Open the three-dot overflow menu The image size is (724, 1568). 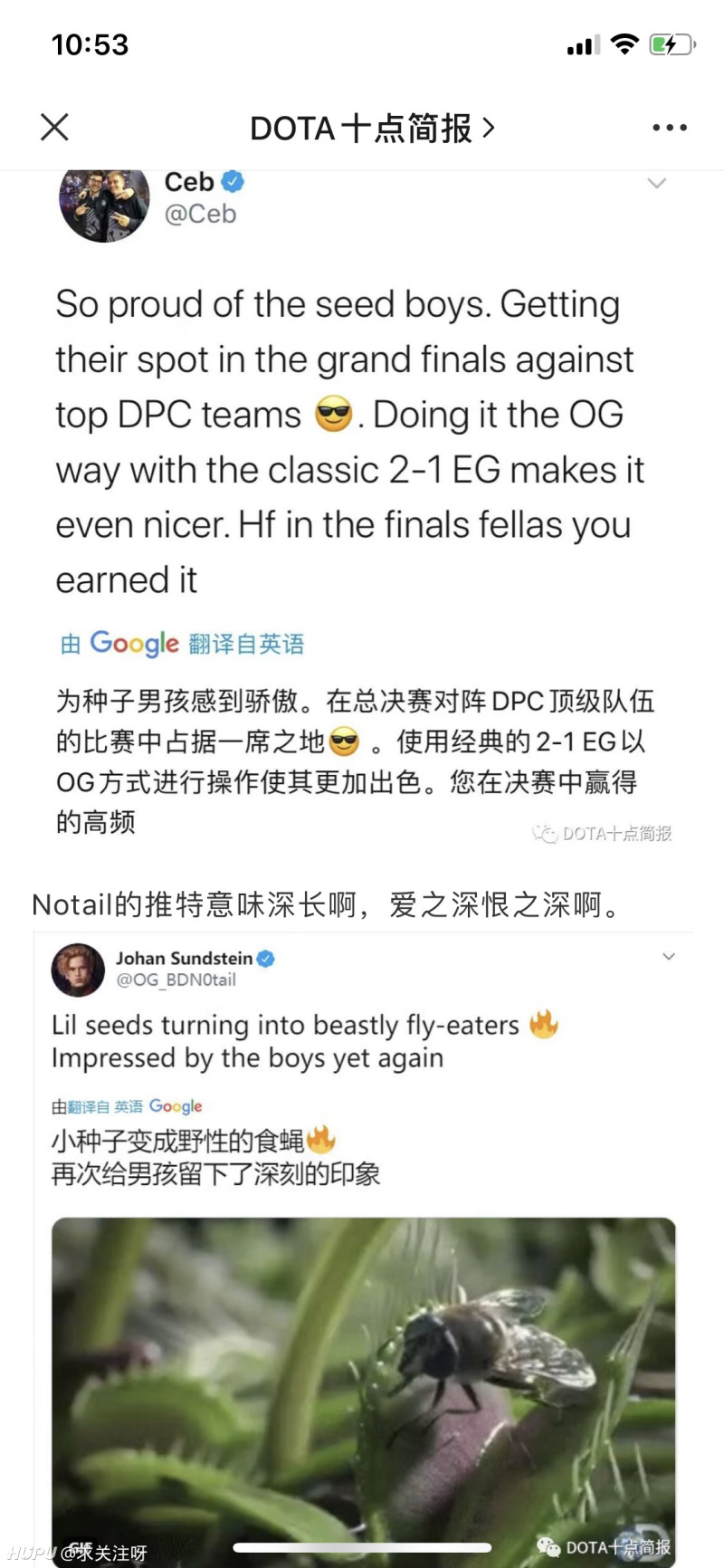click(x=669, y=128)
